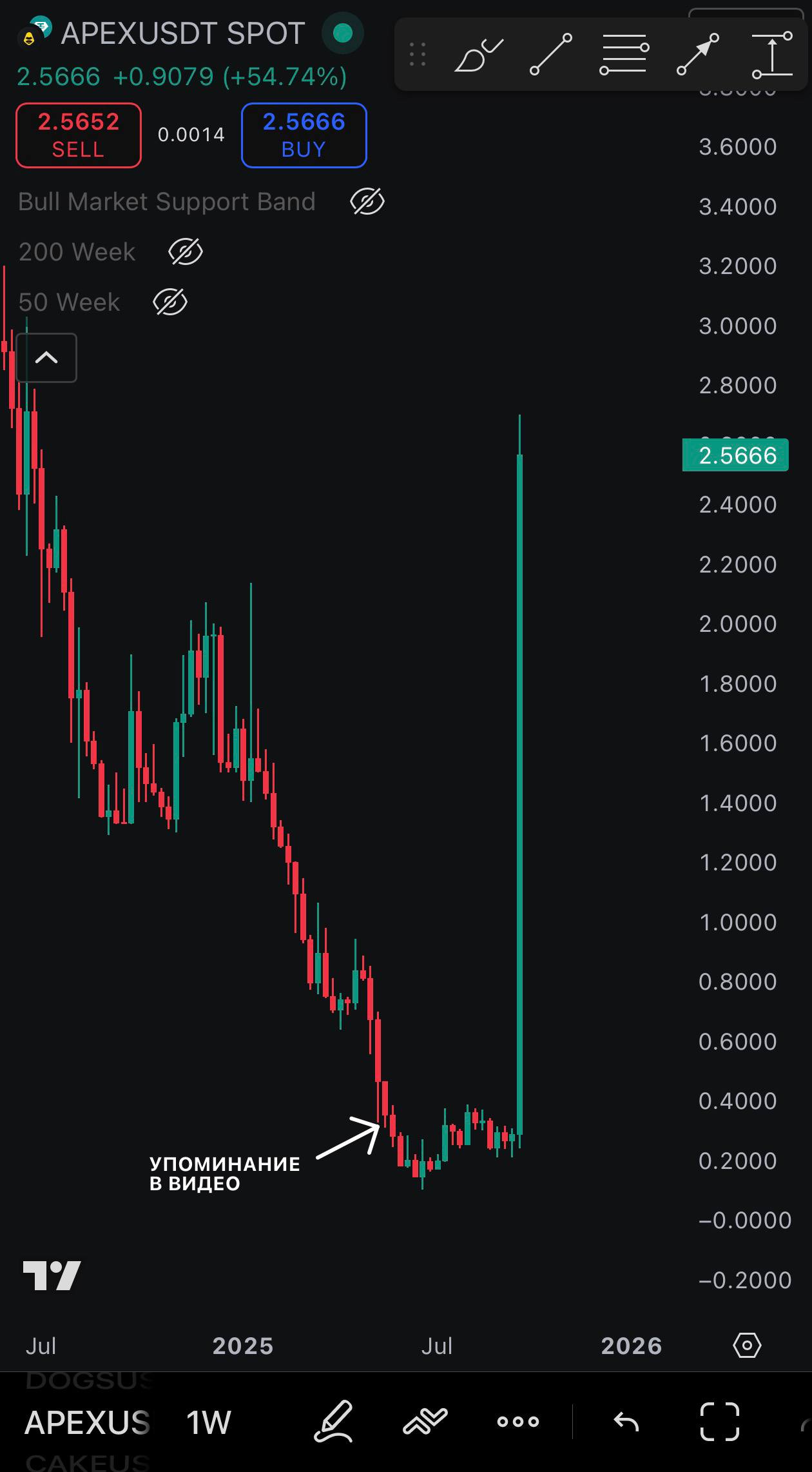Enter fullscreen chart mode
The image size is (812, 1472).
(719, 1421)
